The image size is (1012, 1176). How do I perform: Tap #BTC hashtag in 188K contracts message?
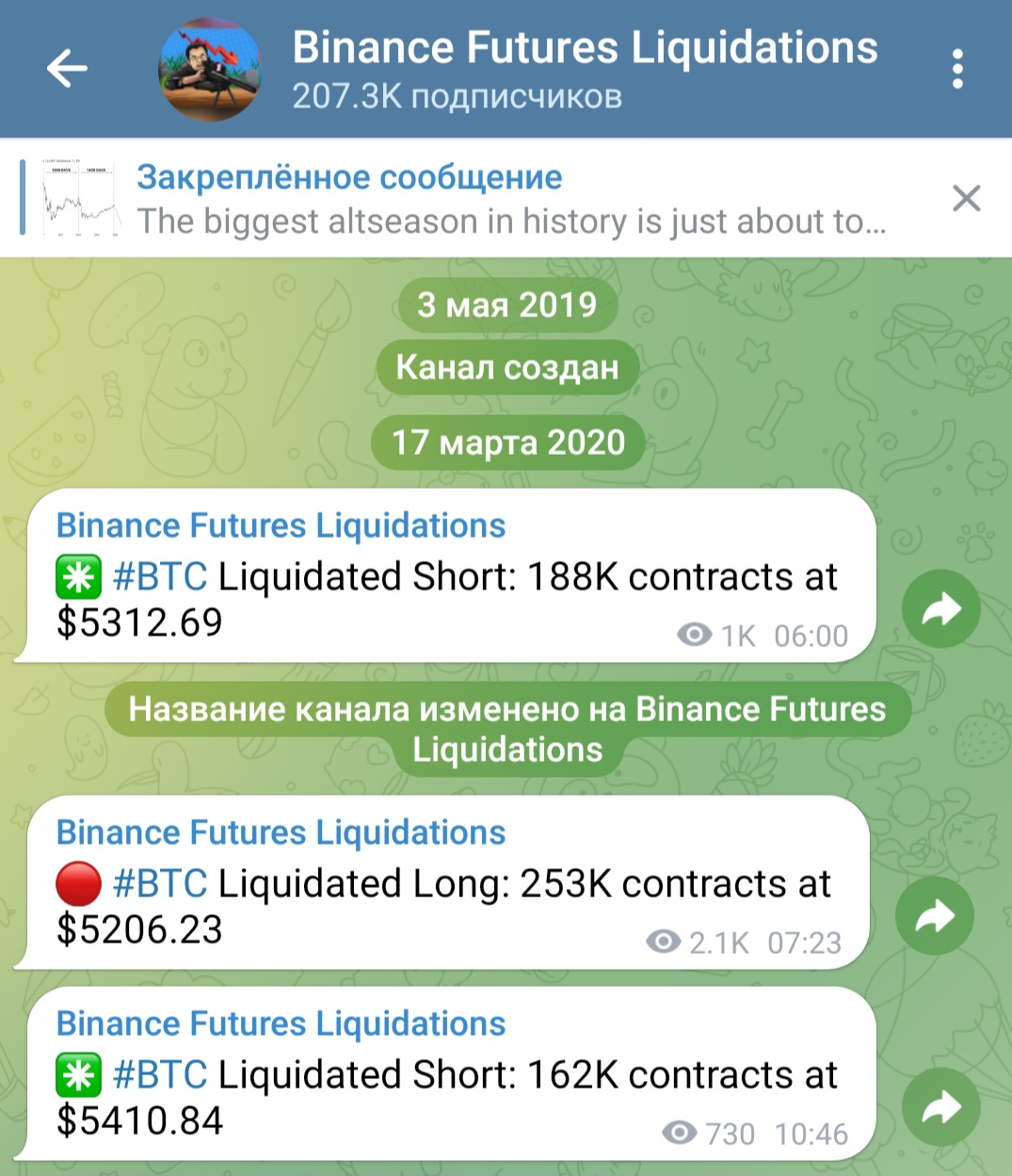(x=159, y=576)
